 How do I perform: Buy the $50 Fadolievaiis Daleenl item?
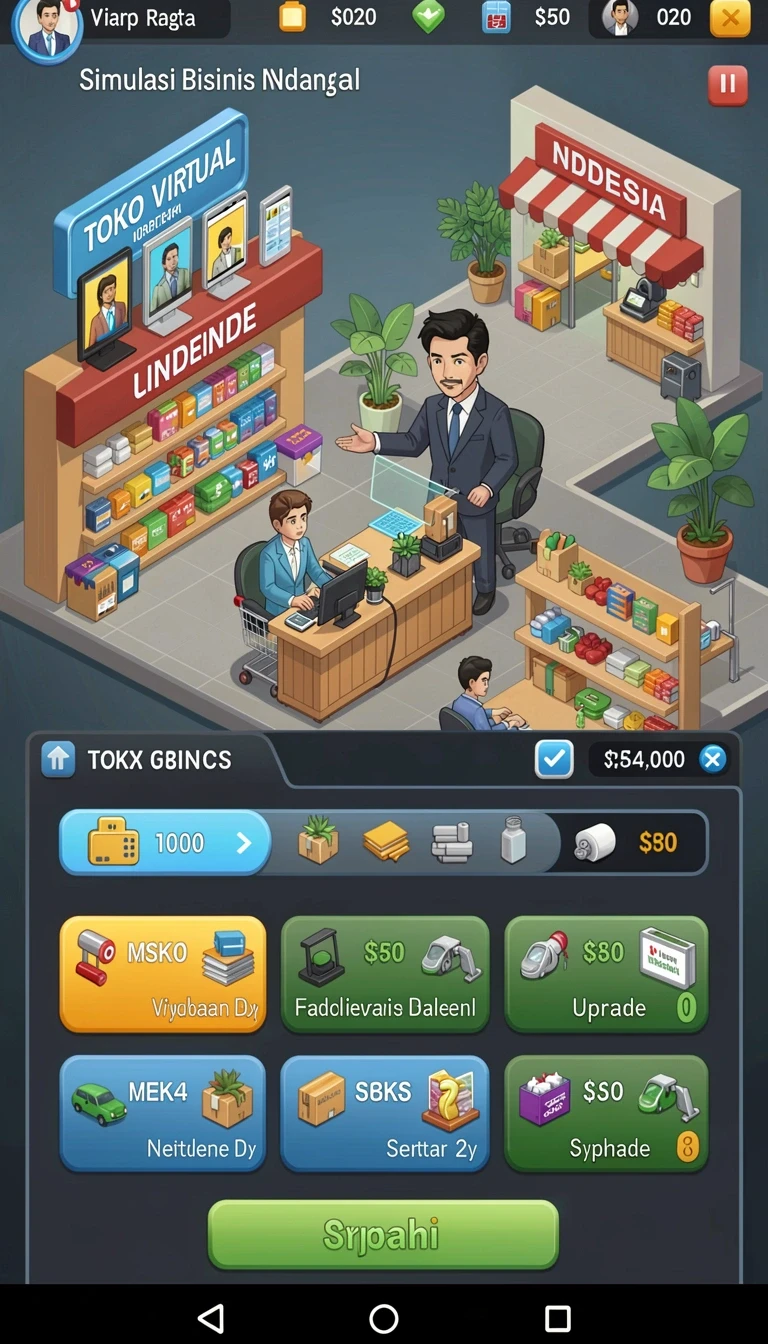[x=385, y=974]
